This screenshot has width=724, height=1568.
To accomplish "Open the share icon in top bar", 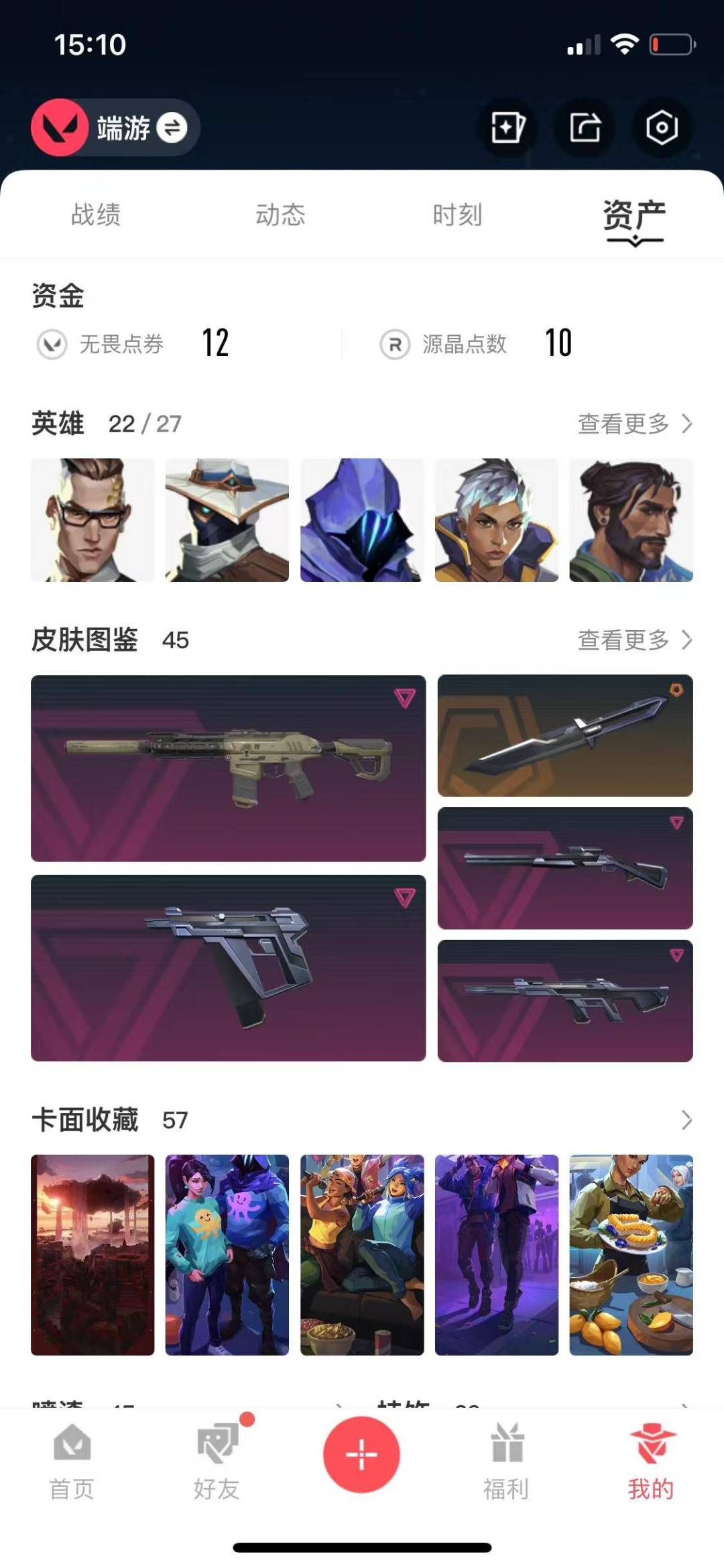I will (585, 127).
